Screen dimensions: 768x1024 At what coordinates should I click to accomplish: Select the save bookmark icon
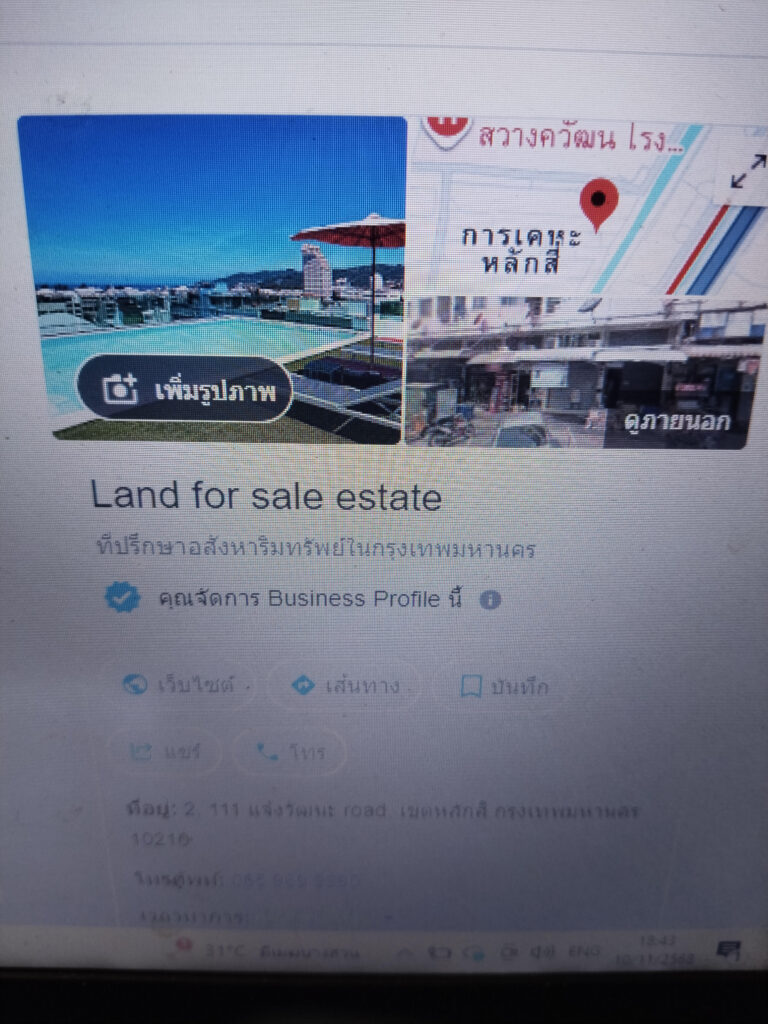(x=470, y=684)
